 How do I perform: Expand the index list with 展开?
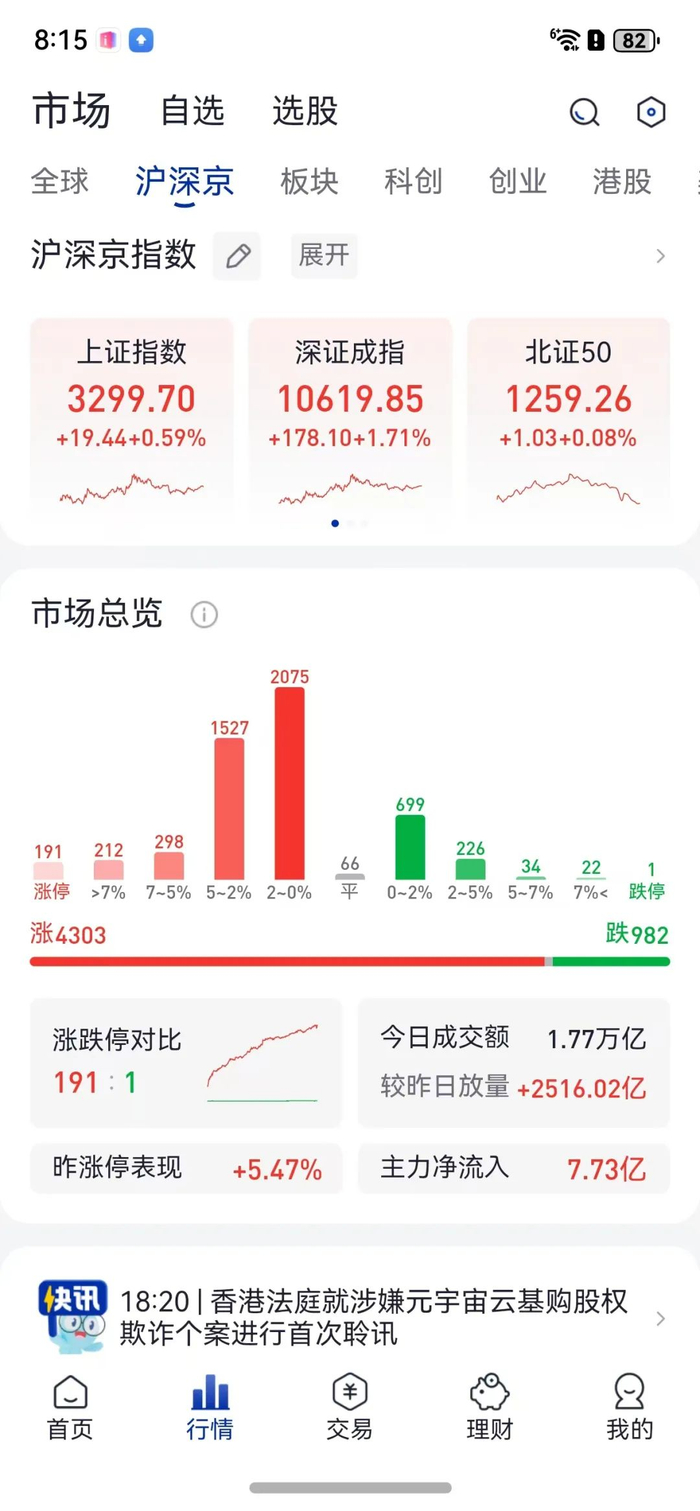click(x=324, y=255)
